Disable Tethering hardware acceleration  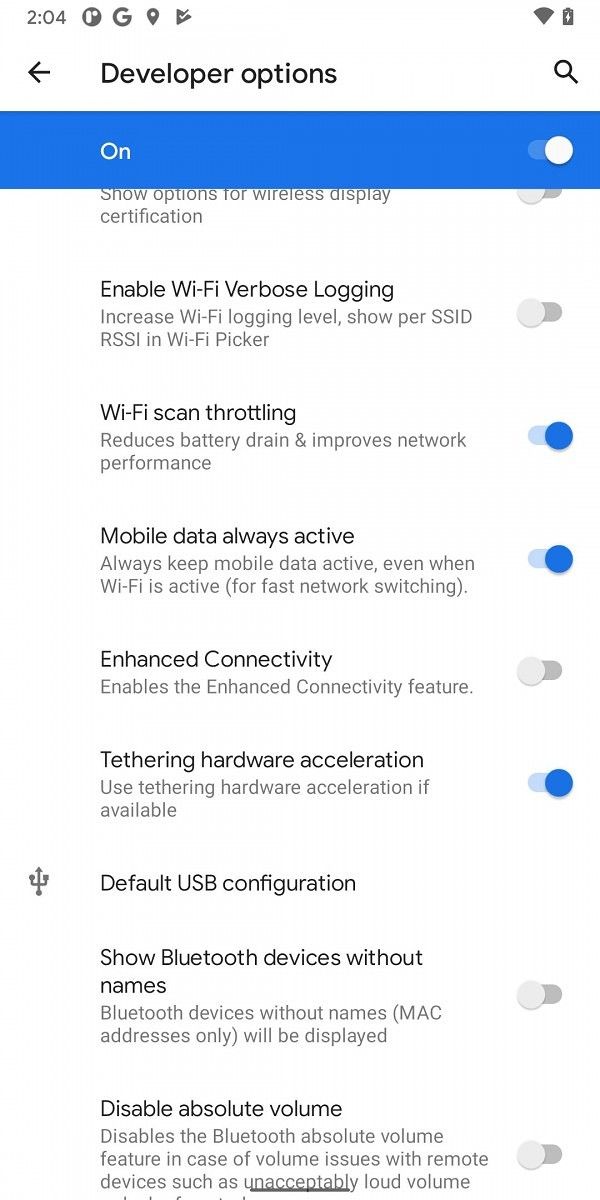(x=549, y=783)
